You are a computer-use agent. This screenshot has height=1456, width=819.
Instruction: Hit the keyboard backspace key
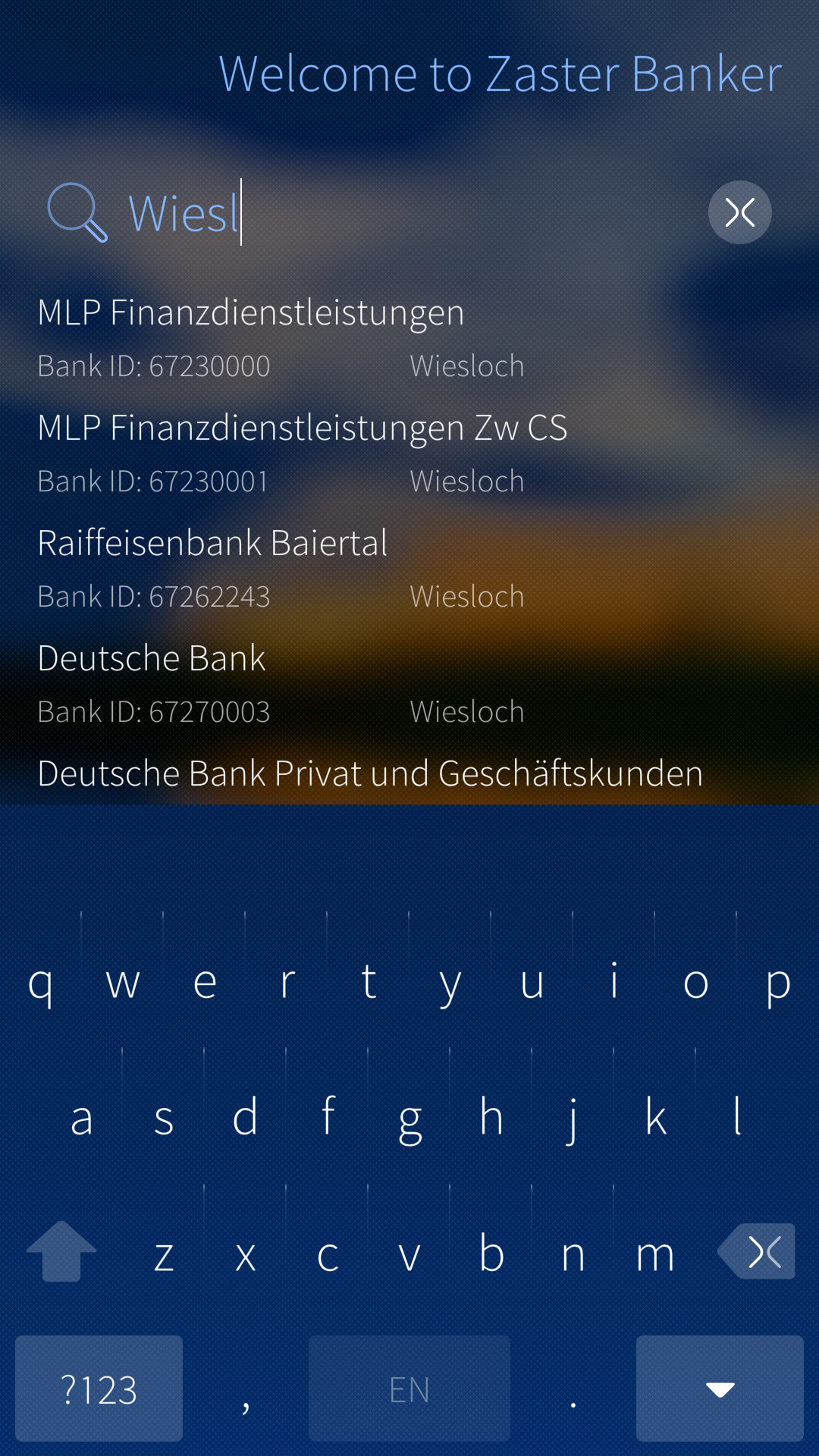758,1251
